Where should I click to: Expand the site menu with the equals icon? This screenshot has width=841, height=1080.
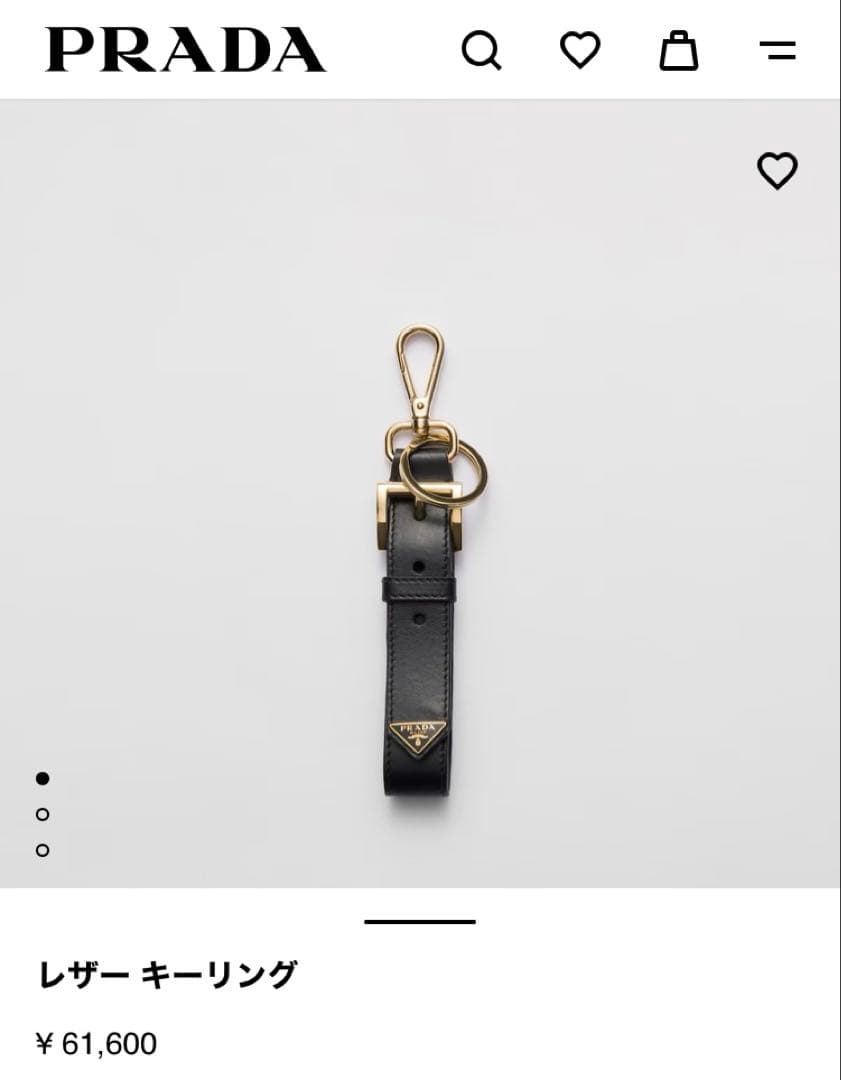pyautogui.click(x=777, y=48)
